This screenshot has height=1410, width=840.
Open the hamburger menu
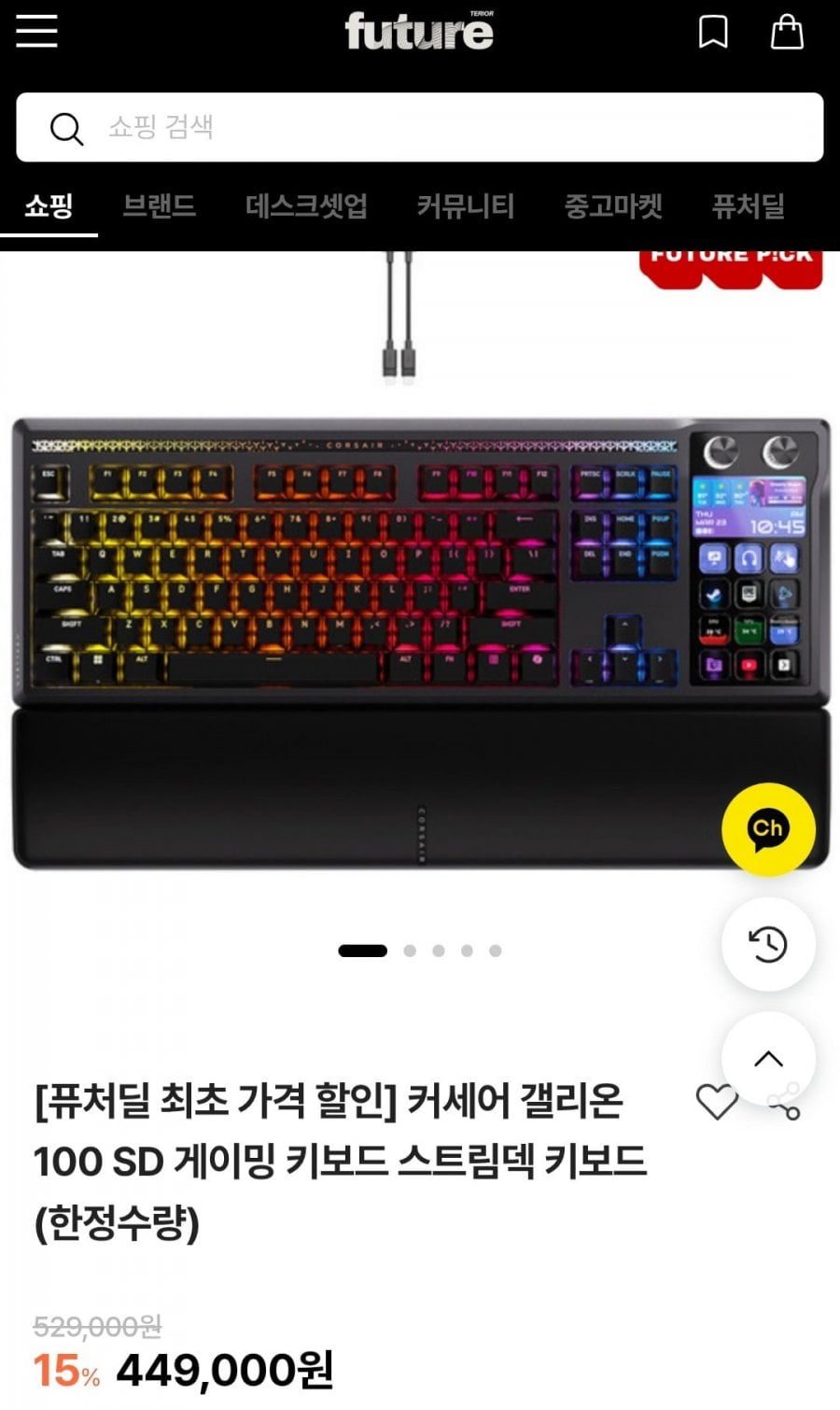point(37,32)
